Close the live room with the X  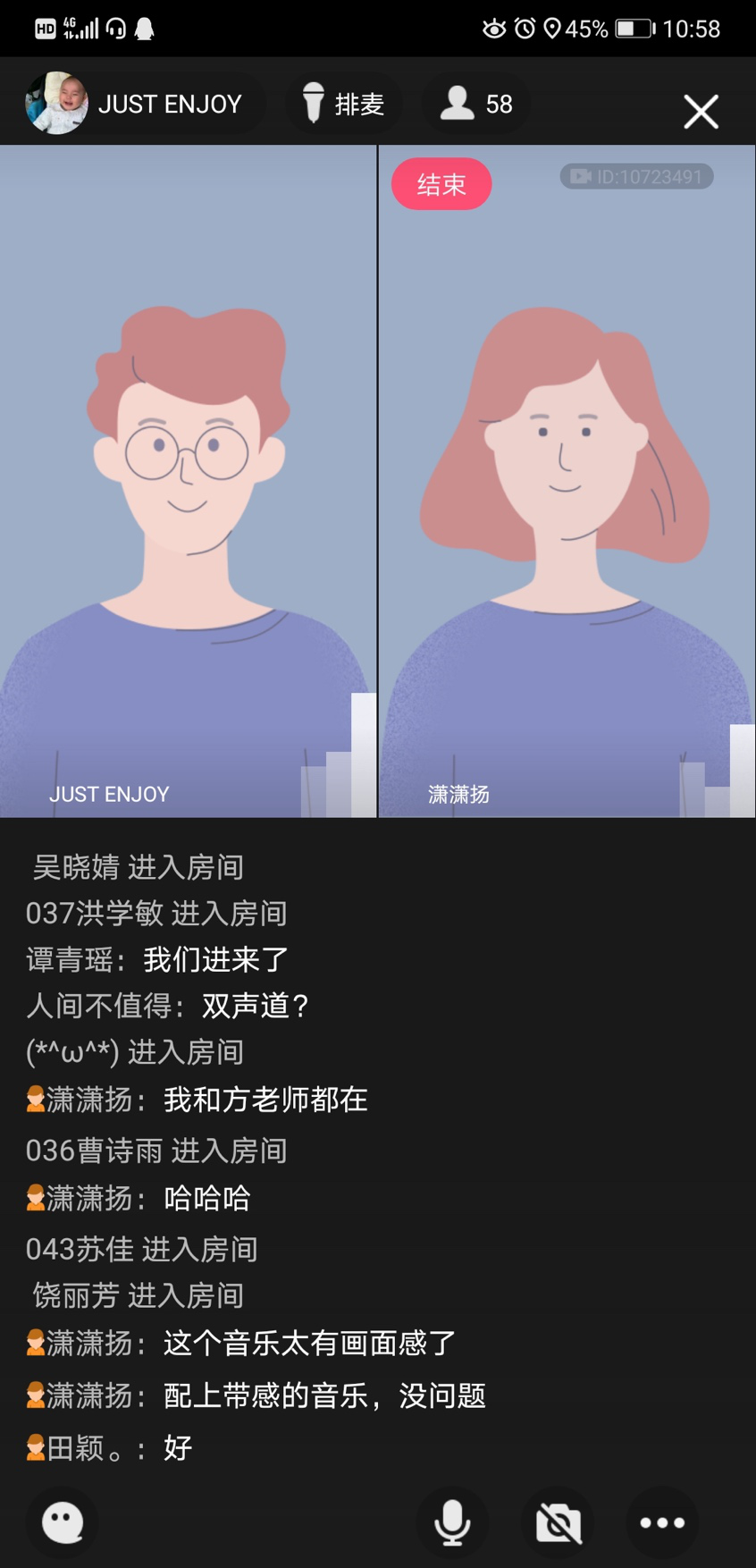tap(701, 112)
